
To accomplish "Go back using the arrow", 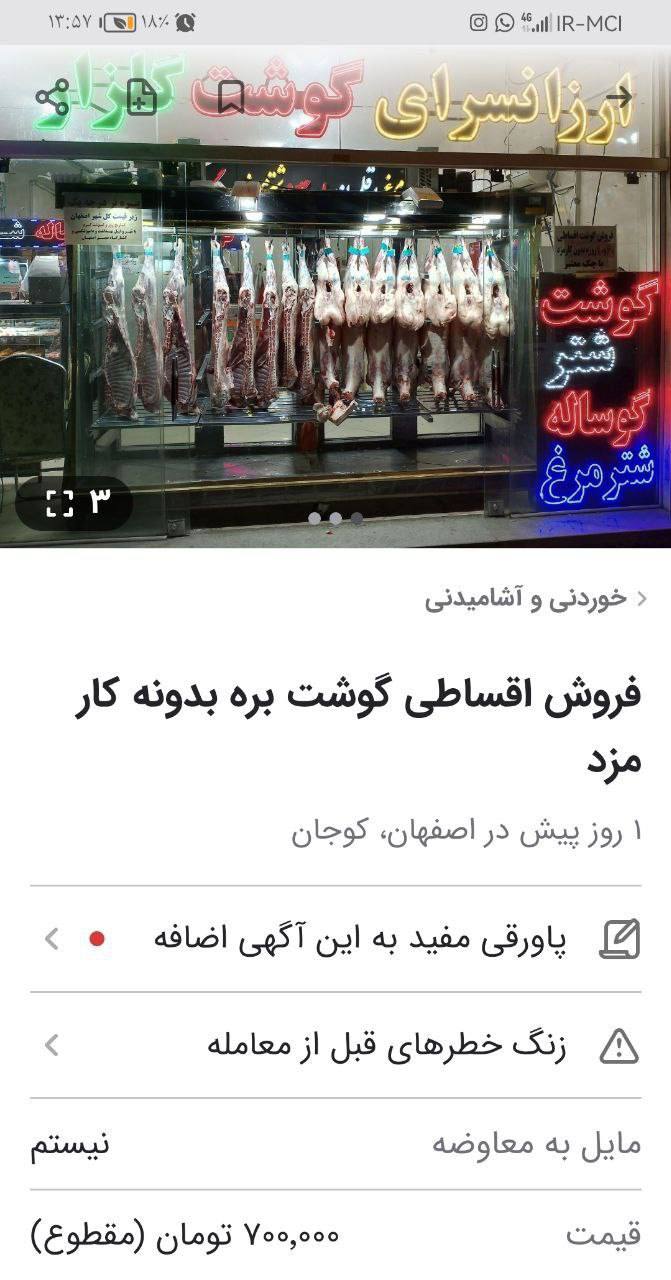I will click(620, 97).
